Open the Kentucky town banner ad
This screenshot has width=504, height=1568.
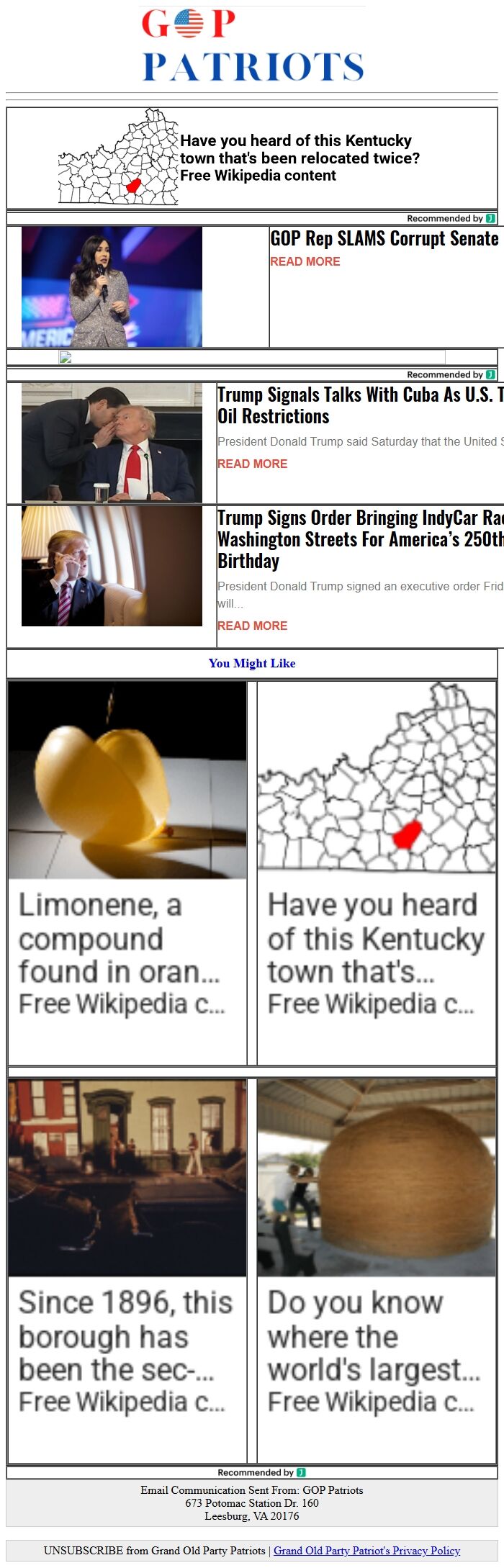pyautogui.click(x=252, y=158)
